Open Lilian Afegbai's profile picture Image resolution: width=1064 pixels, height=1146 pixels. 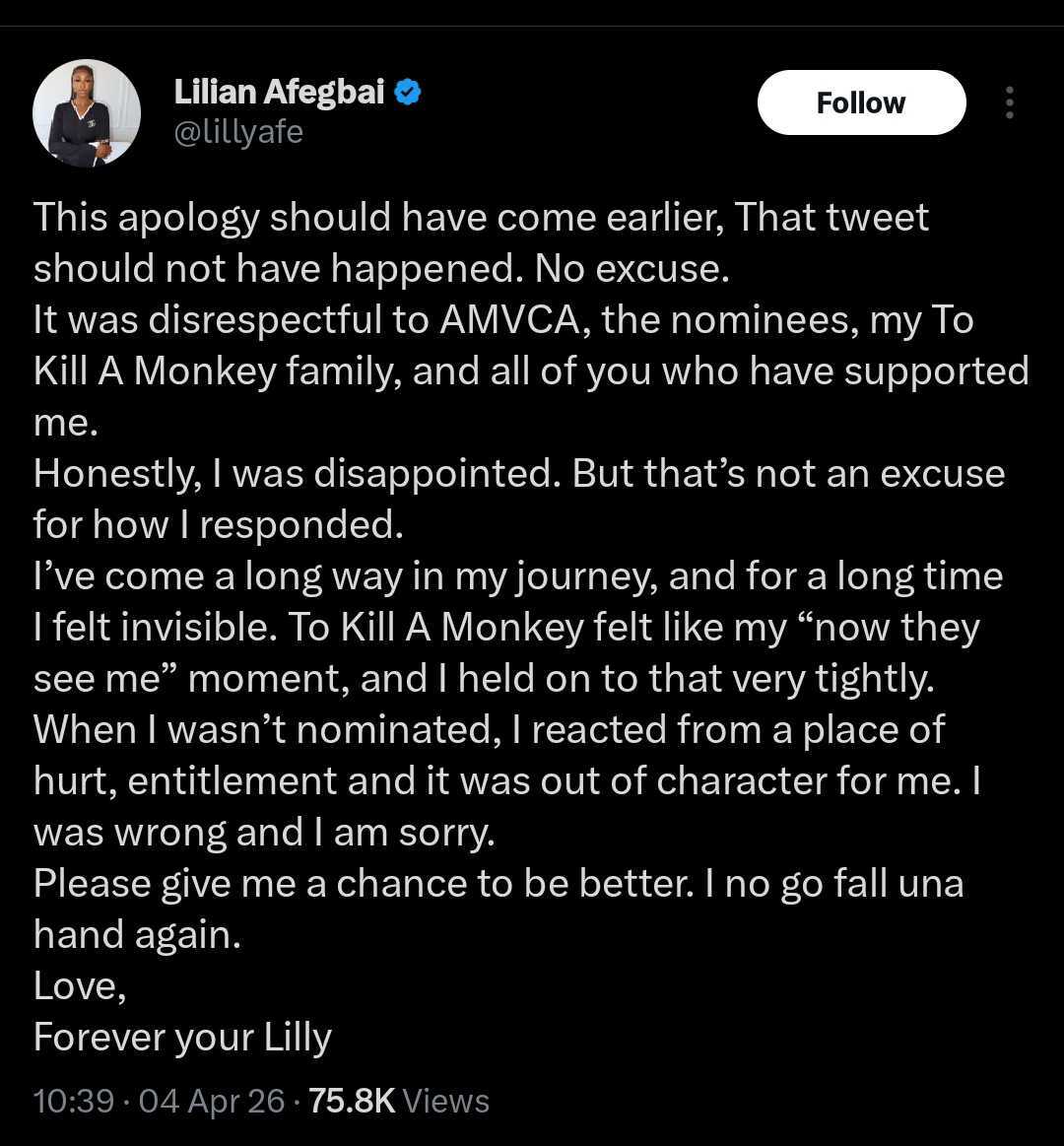coord(87,112)
